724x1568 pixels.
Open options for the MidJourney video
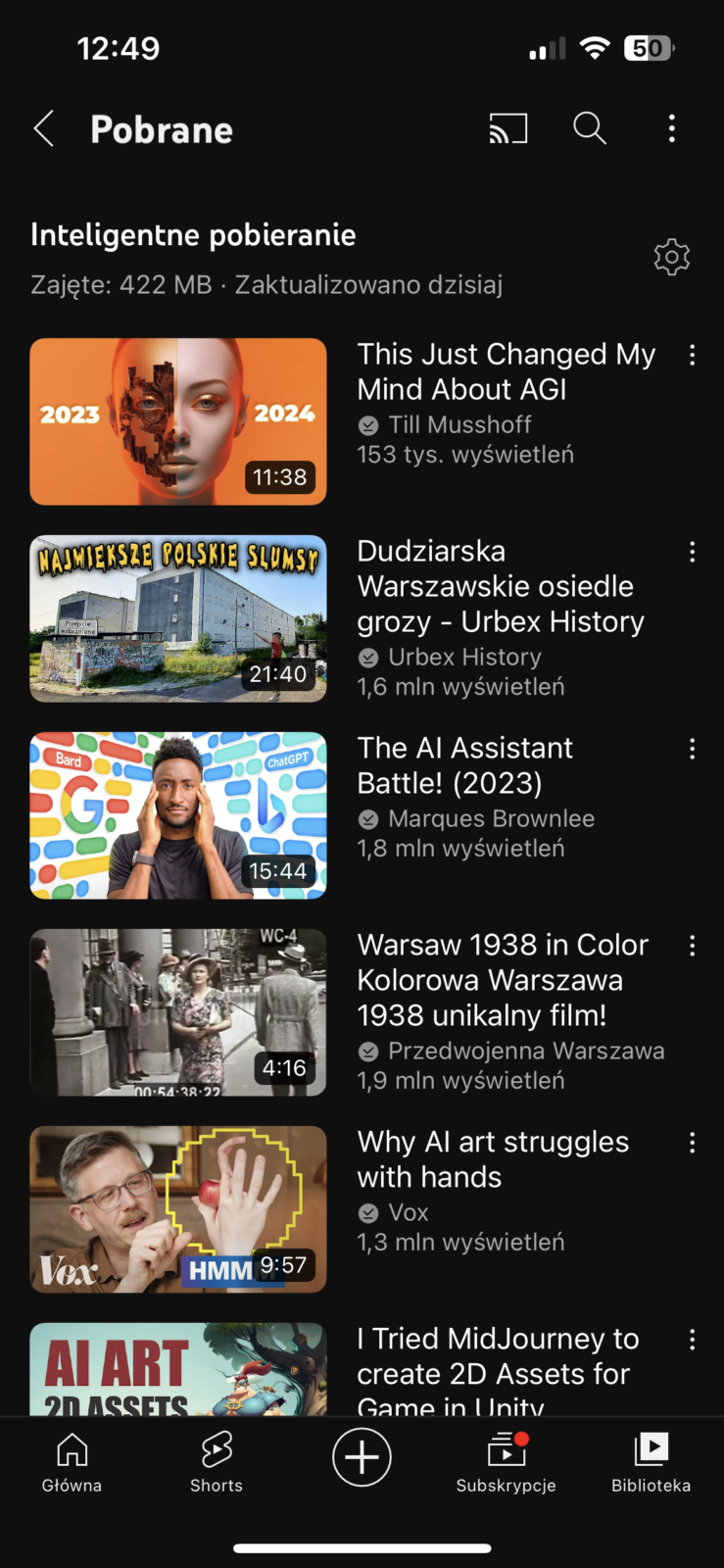click(x=692, y=1340)
